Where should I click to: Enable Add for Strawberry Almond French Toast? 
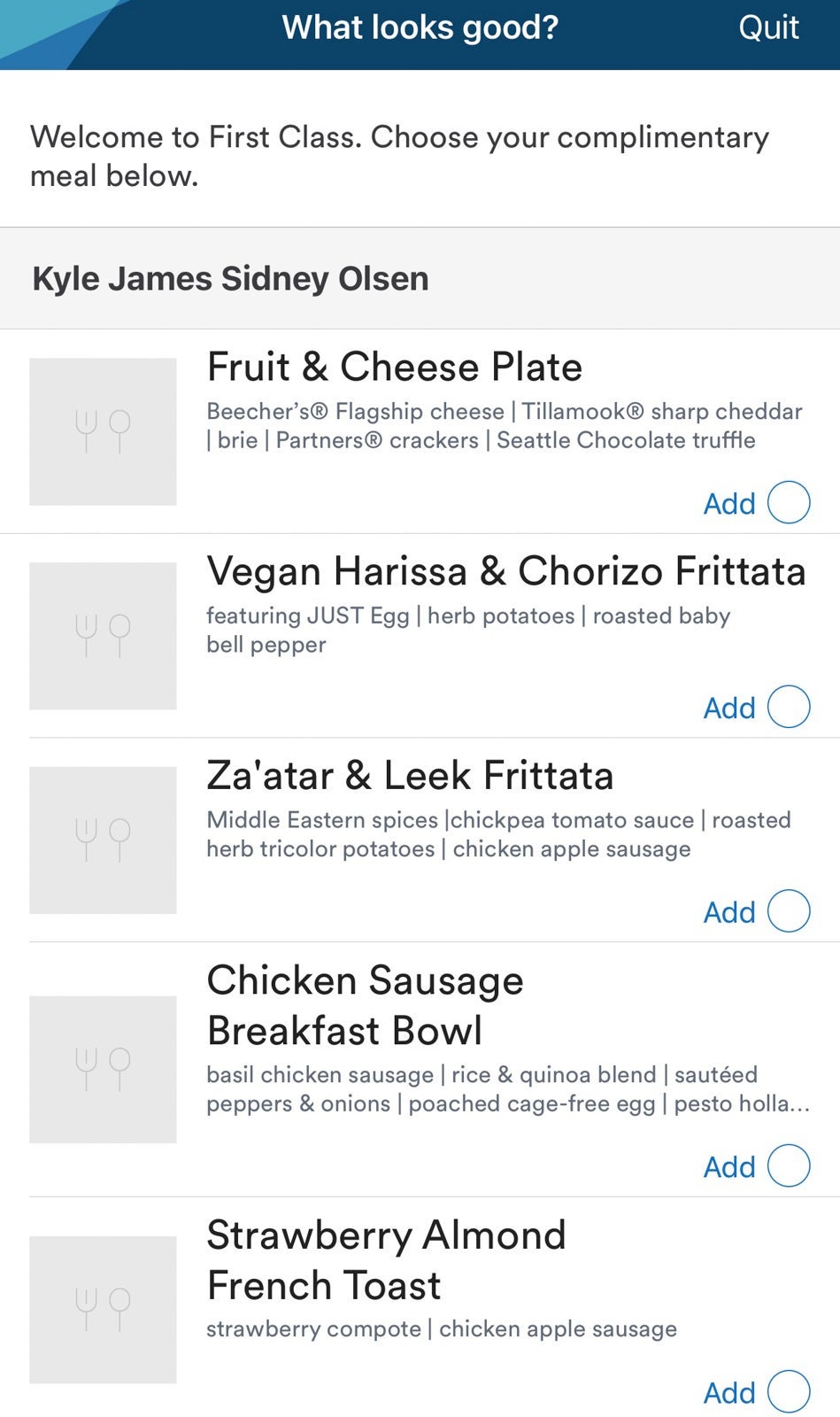tap(788, 1392)
